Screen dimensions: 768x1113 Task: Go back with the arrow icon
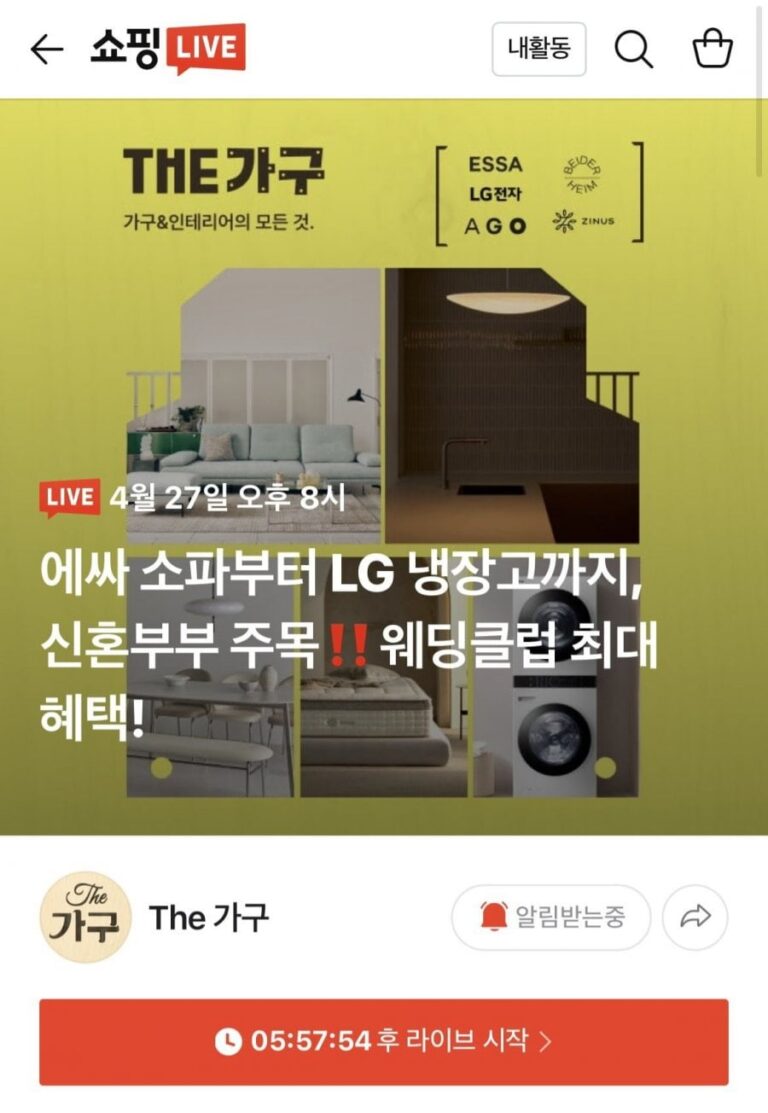tap(47, 49)
